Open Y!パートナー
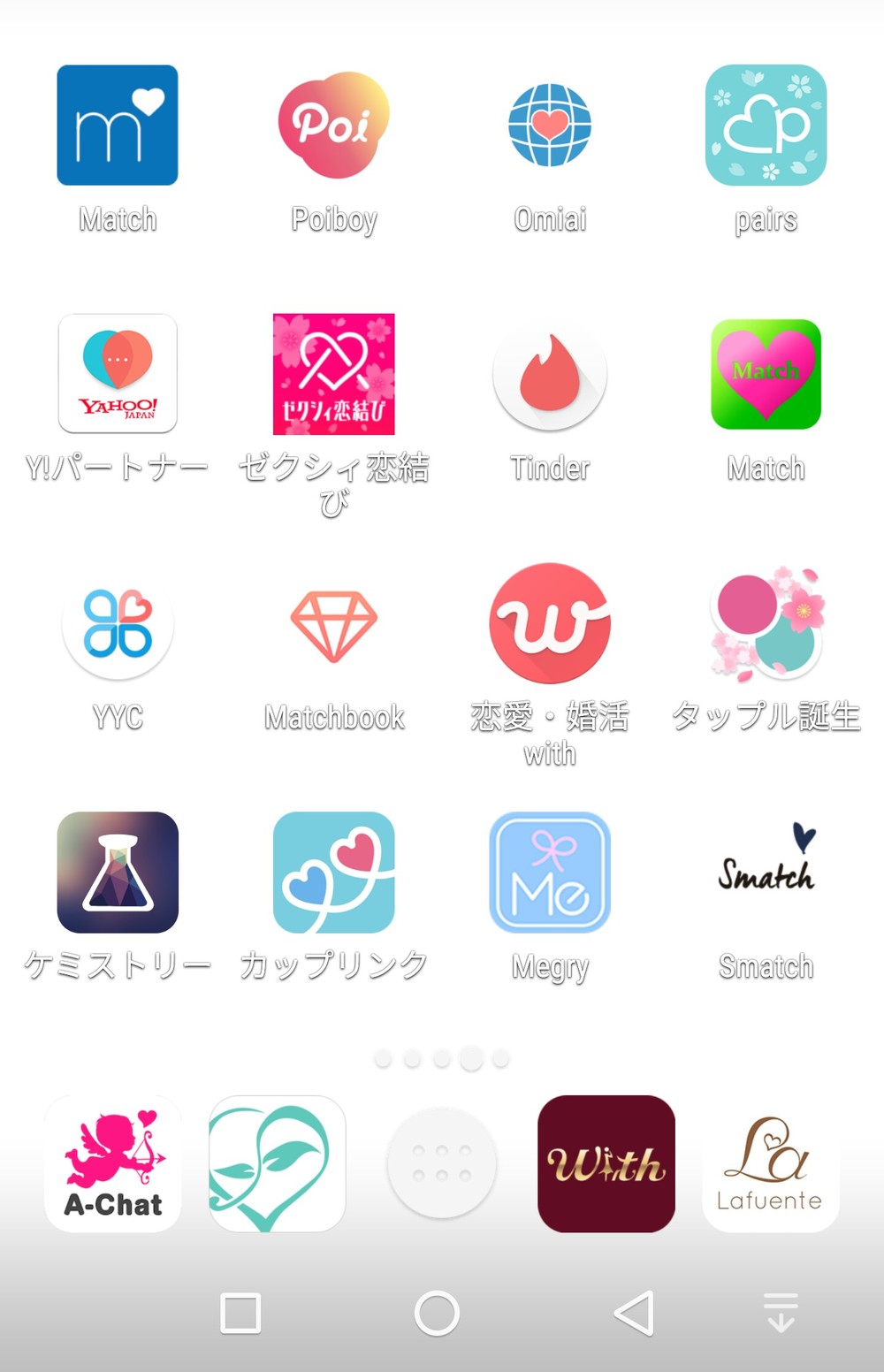Image resolution: width=884 pixels, height=1372 pixels. pos(118,375)
